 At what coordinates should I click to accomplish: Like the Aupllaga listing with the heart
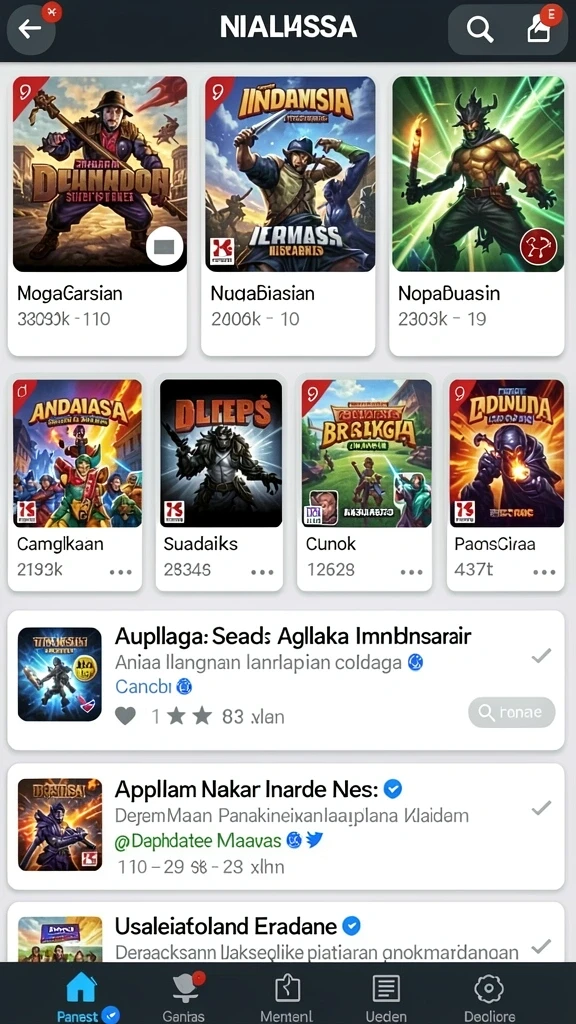[125, 716]
